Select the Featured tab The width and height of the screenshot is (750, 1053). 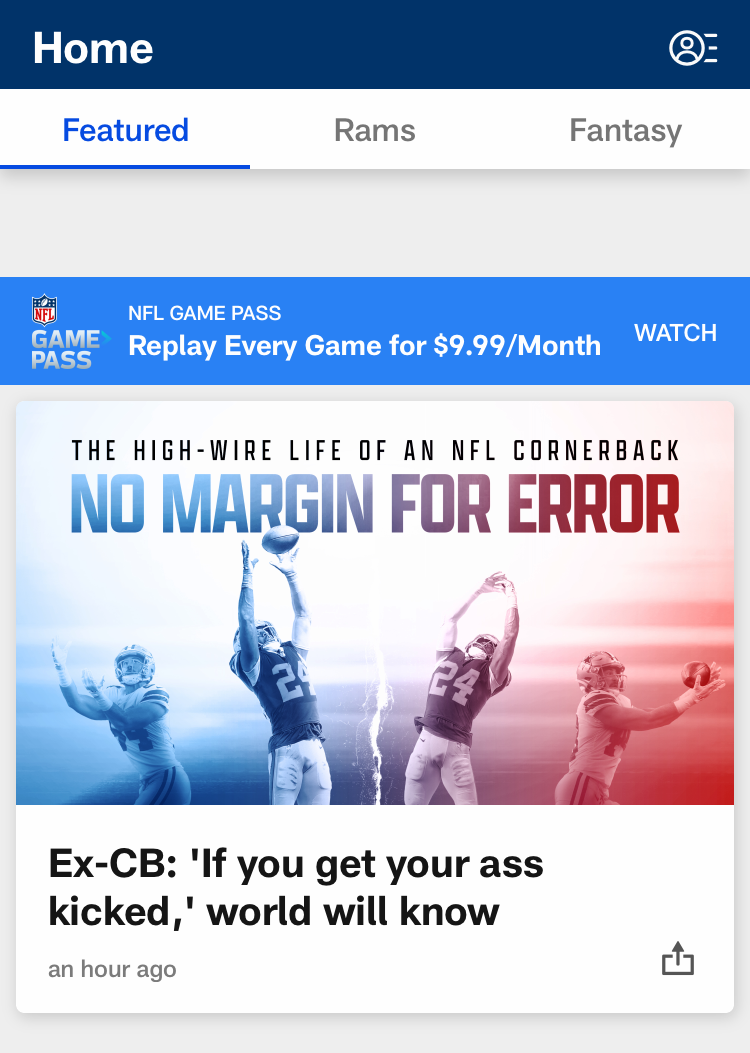pos(125,130)
